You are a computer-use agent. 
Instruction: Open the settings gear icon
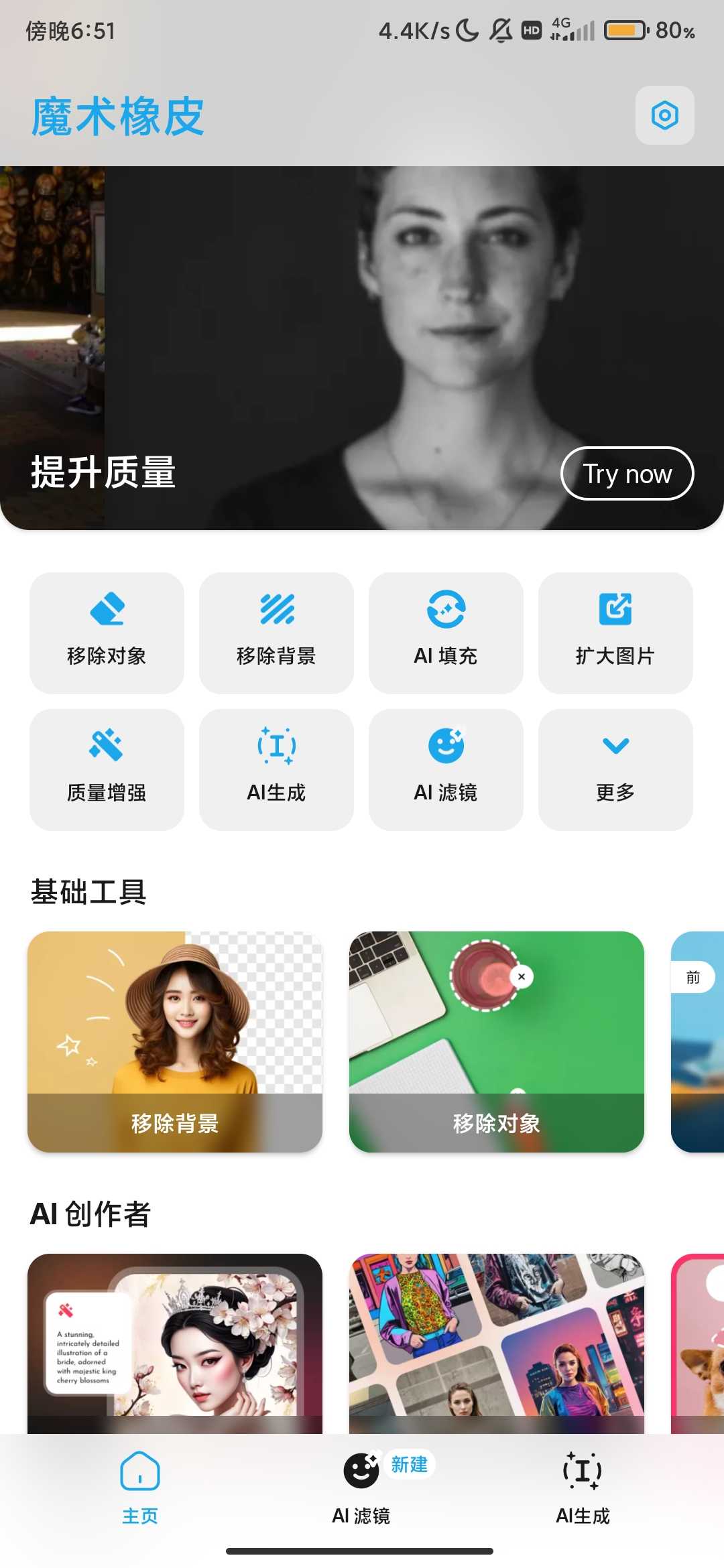(x=664, y=115)
